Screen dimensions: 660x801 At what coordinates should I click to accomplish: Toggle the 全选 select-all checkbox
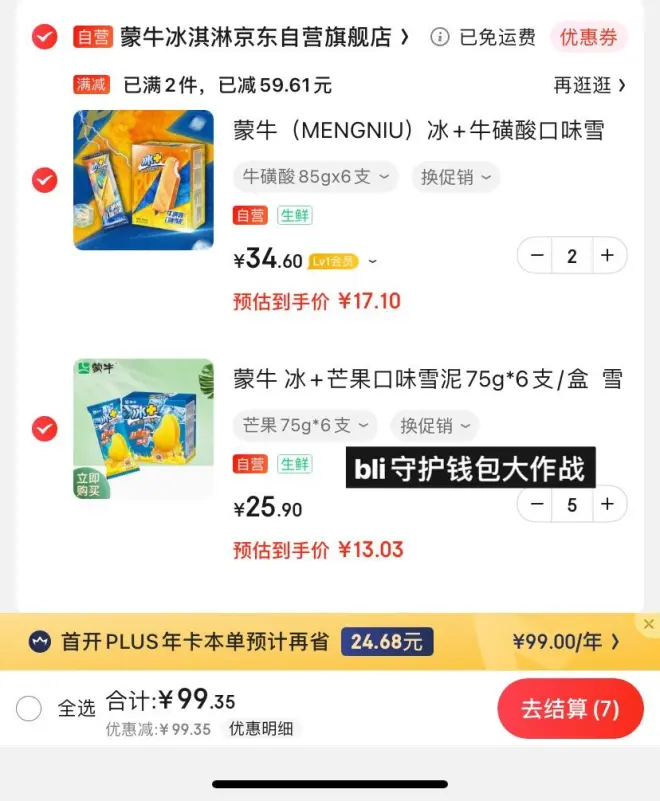(x=29, y=708)
